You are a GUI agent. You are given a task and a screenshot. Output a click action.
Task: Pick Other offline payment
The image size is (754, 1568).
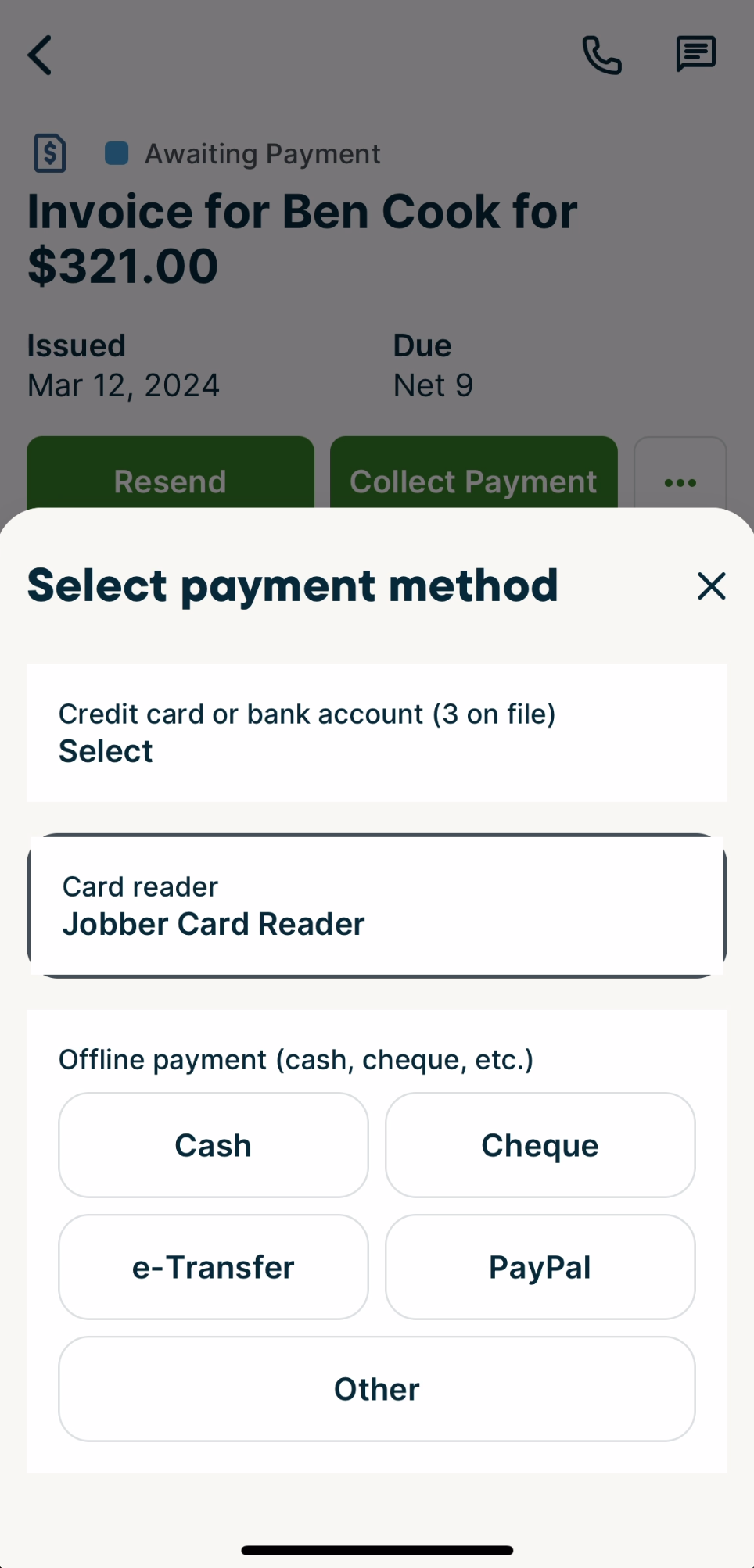376,1389
